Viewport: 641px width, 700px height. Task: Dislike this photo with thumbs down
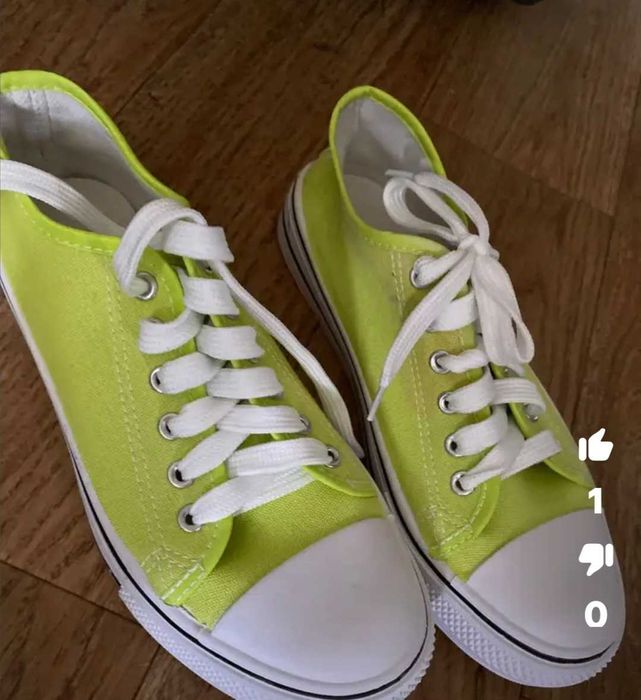[595, 560]
